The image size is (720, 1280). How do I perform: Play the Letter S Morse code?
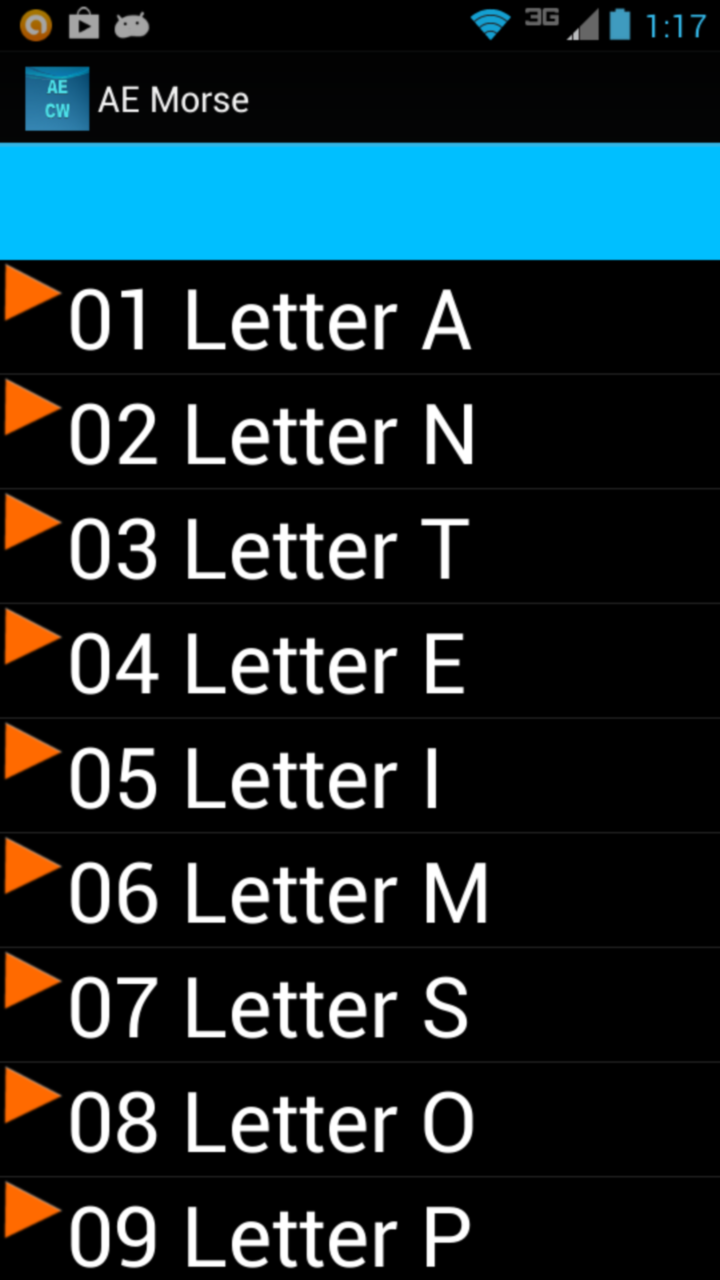(30, 980)
